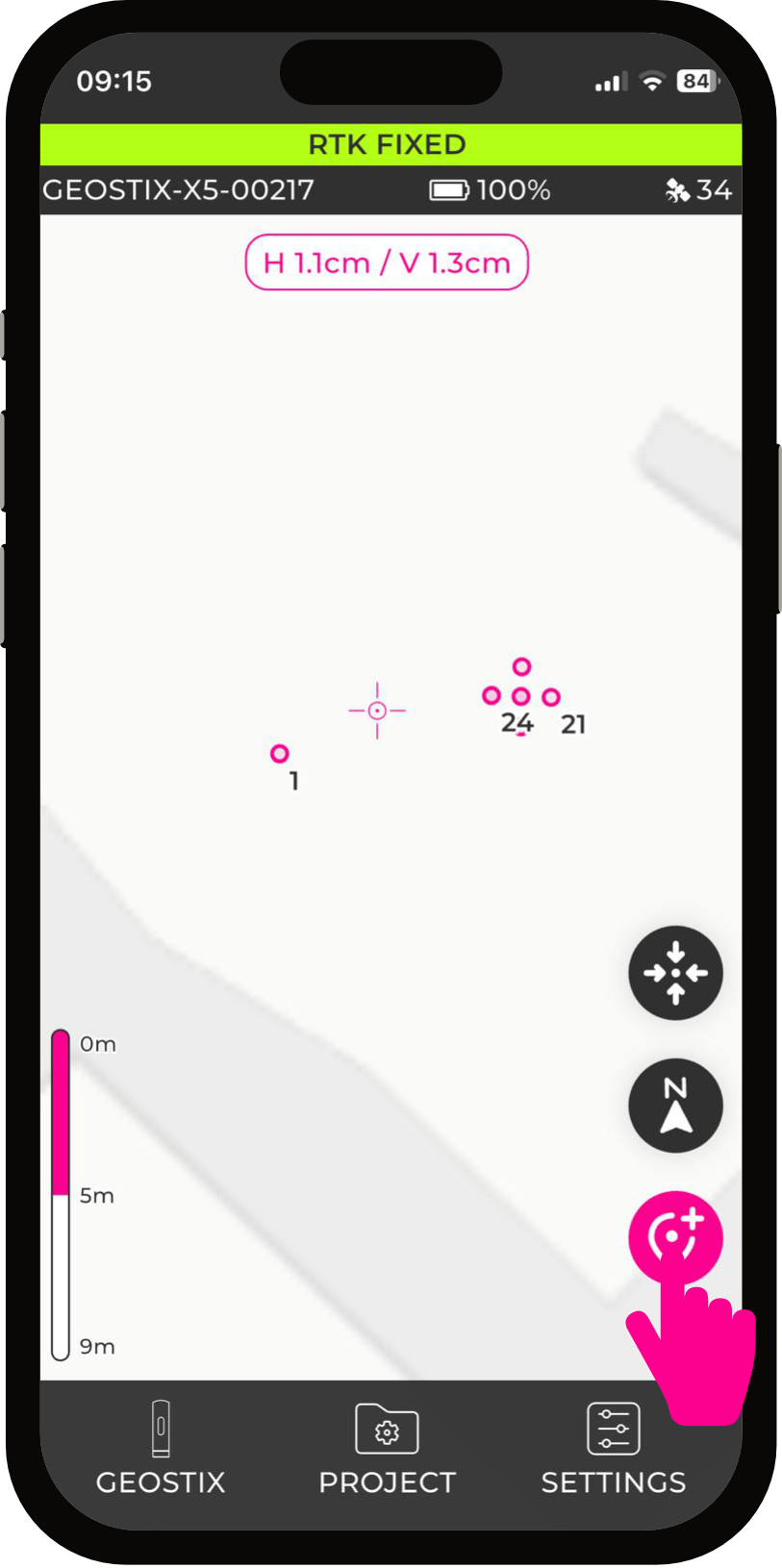This screenshot has width=782, height=1568.
Task: Add a new survey point
Action: pos(675,1237)
